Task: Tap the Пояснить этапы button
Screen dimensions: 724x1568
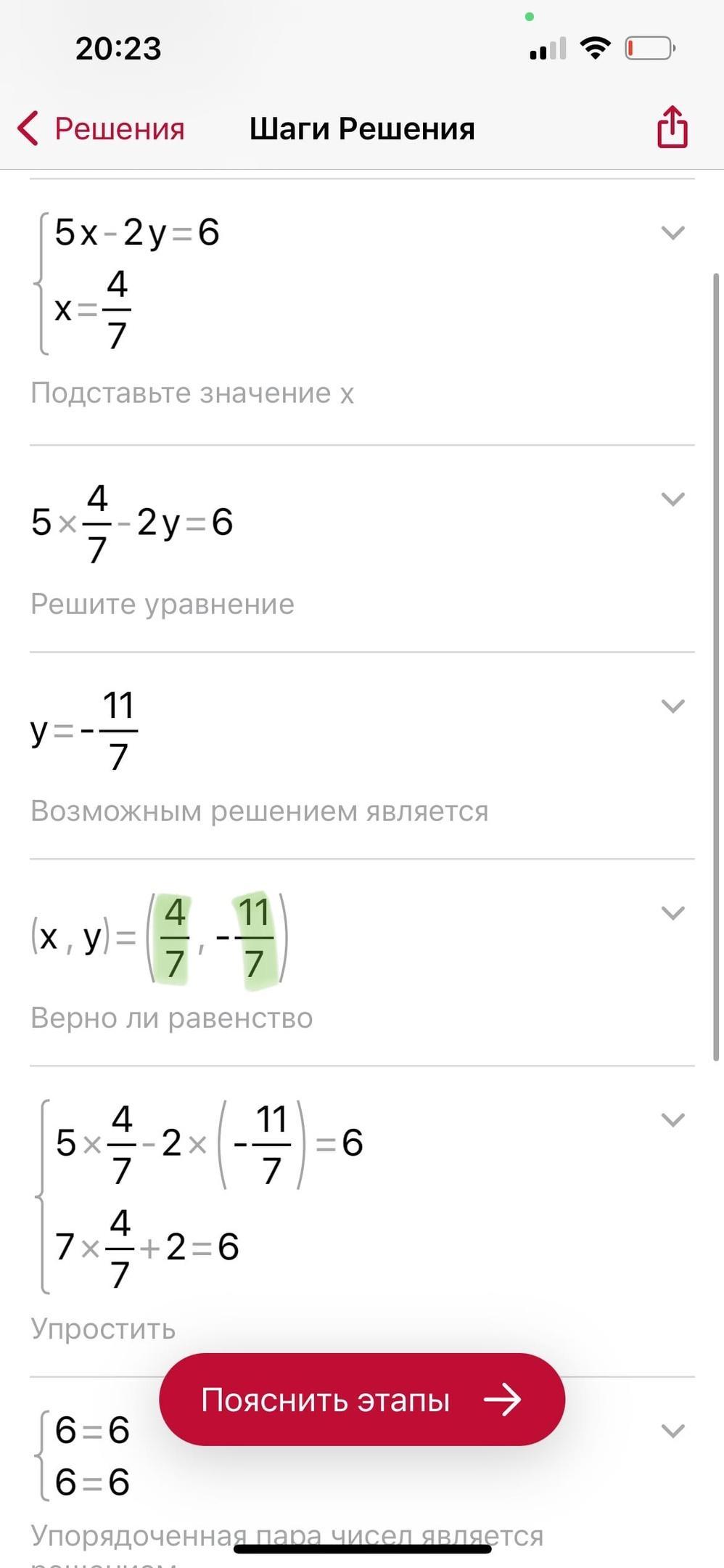Action: point(361,1399)
